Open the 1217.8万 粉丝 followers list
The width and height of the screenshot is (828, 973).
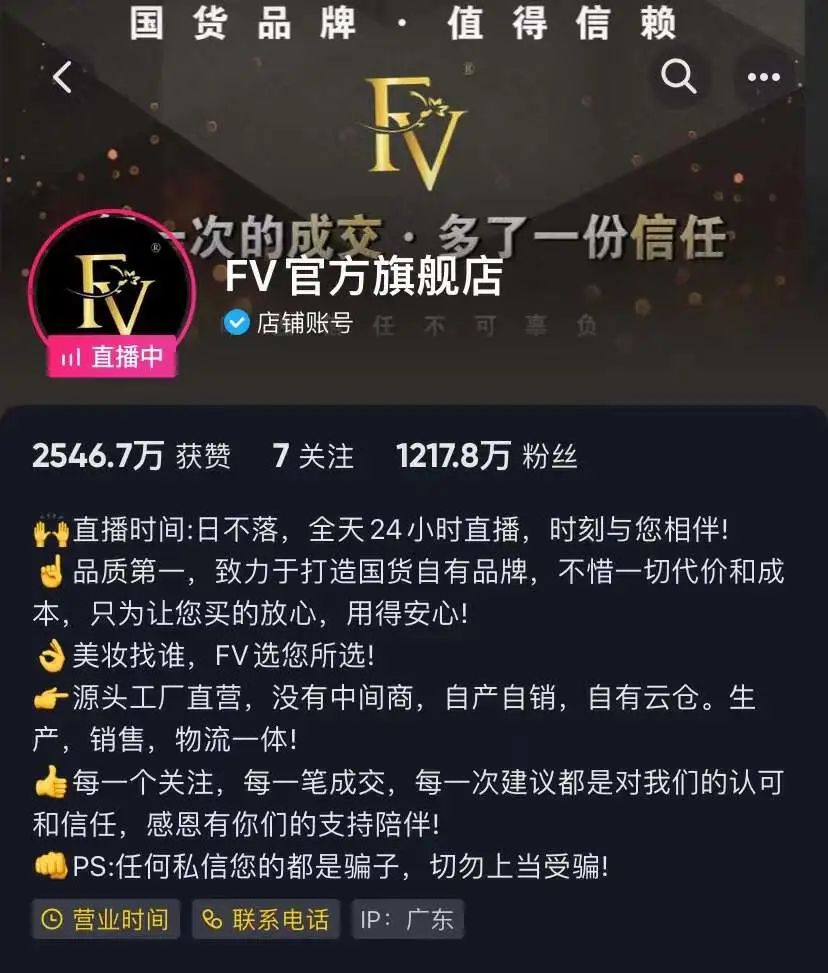tap(487, 456)
